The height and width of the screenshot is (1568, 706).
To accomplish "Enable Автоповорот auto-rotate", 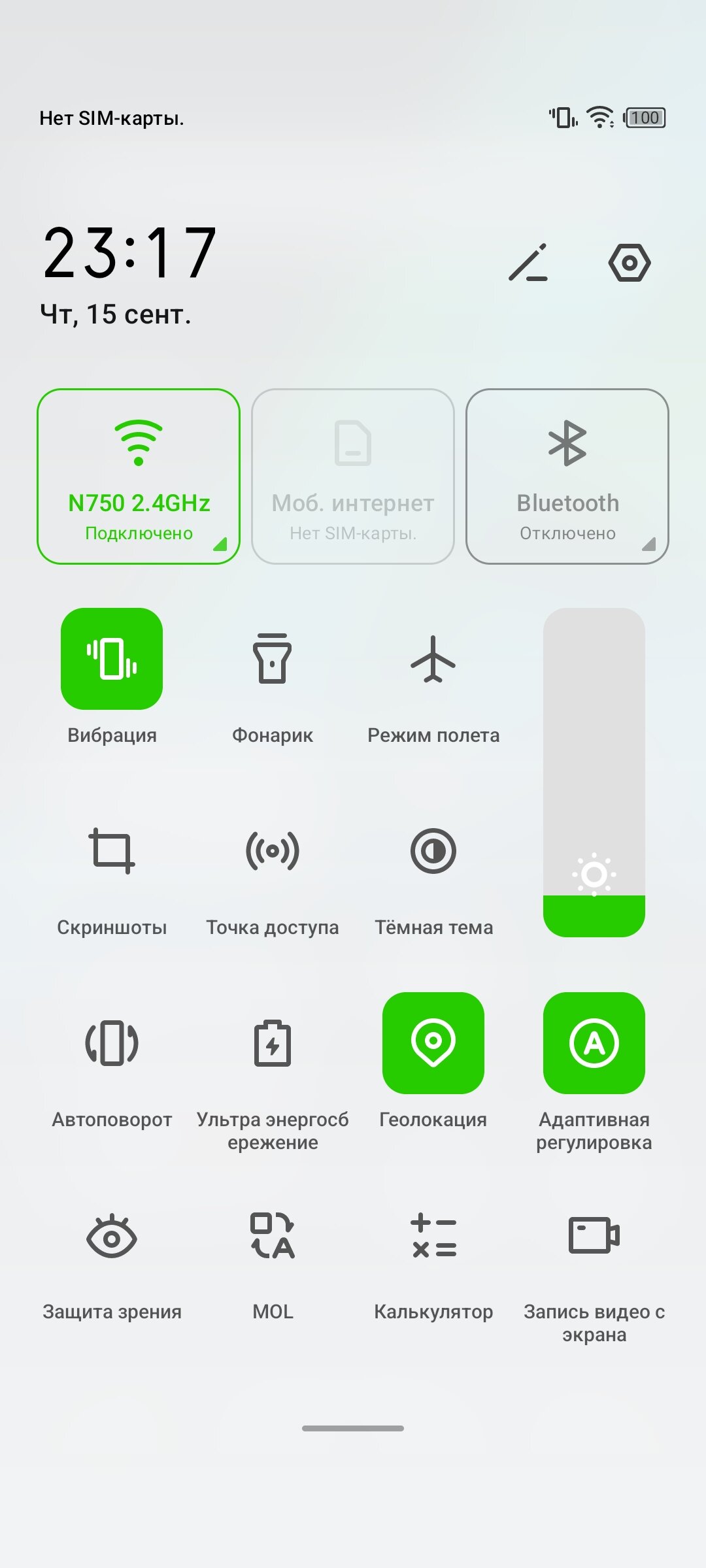I will click(112, 1043).
